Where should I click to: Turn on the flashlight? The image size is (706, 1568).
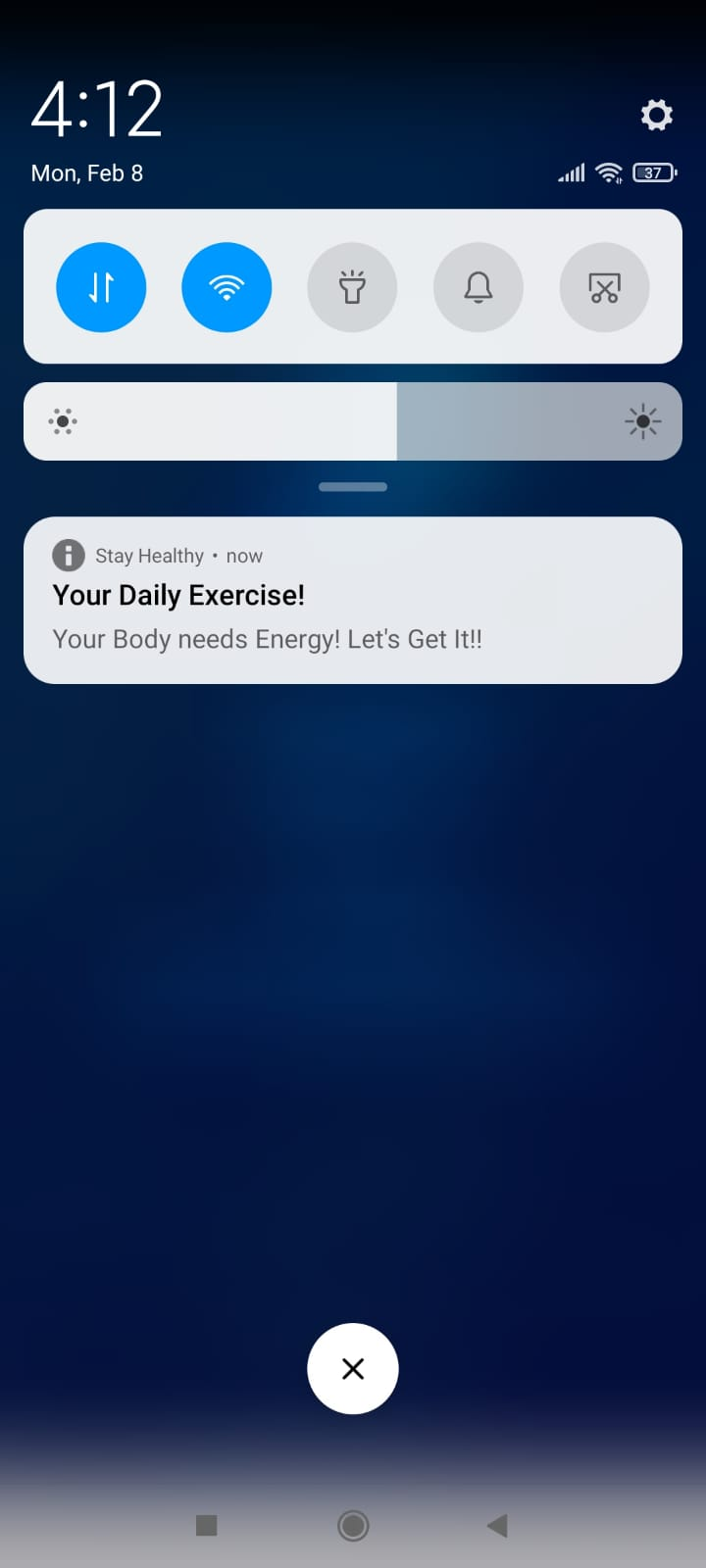tap(352, 287)
